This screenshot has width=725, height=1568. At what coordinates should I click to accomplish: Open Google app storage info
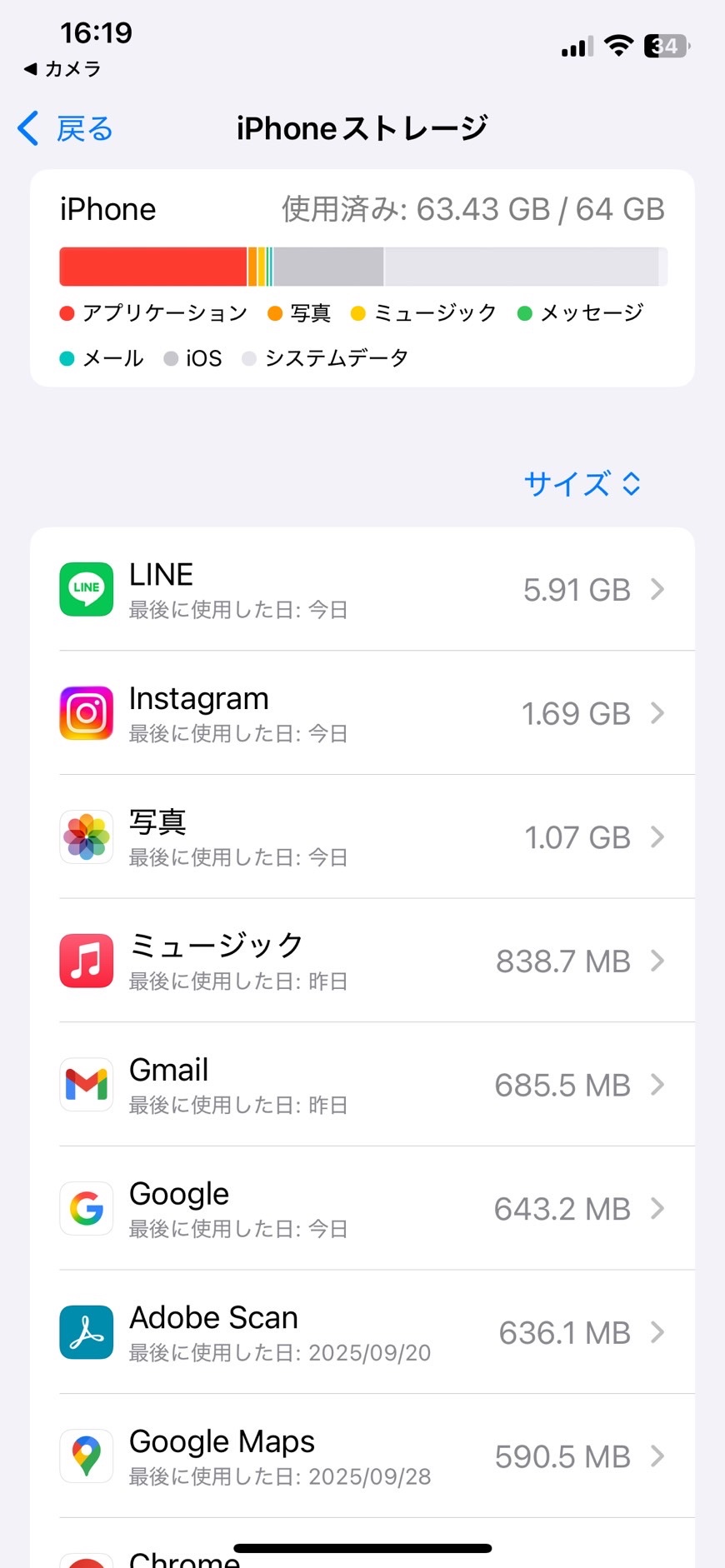[362, 1209]
